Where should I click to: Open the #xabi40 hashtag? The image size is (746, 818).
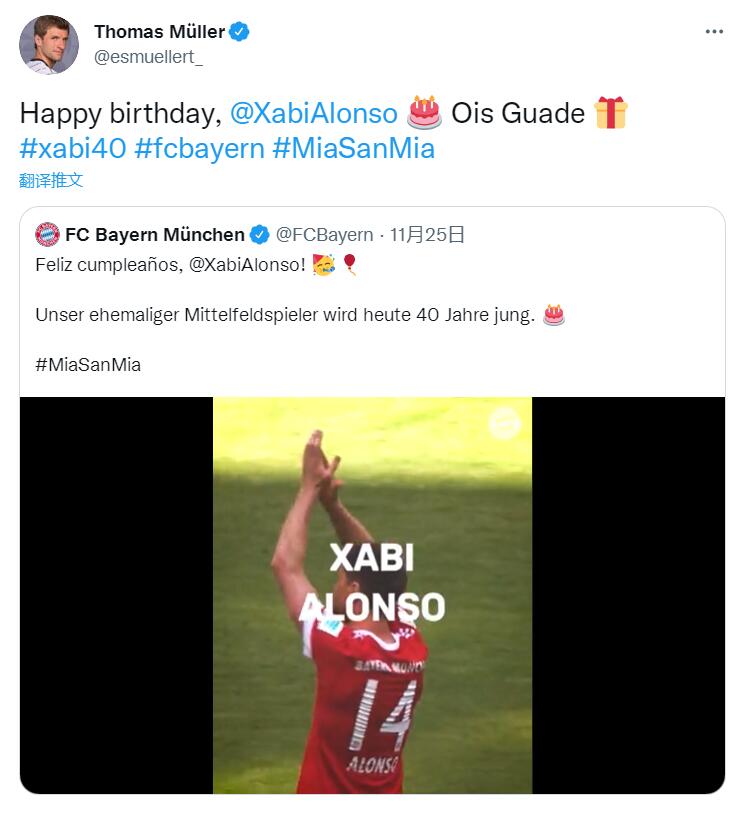tap(72, 148)
